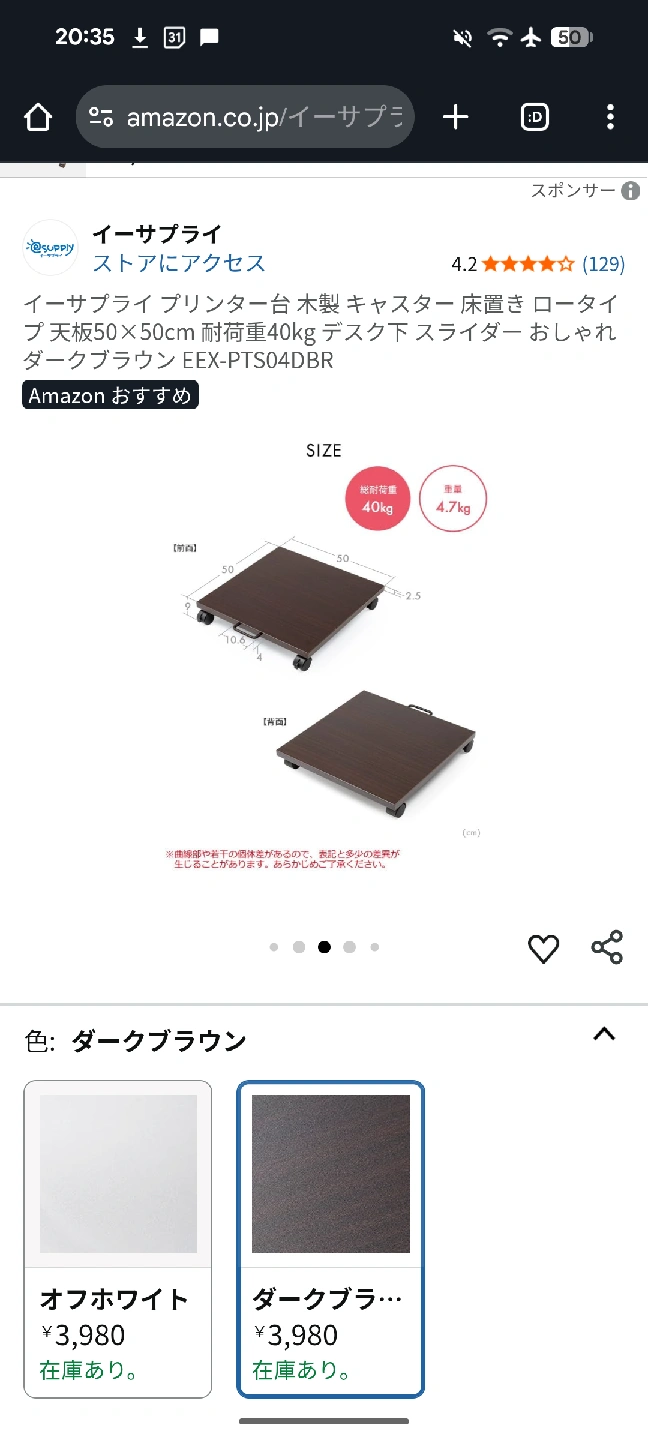Tap the amazon.co.jp address bar
Screen dimensions: 648x1440
[x=245, y=118]
